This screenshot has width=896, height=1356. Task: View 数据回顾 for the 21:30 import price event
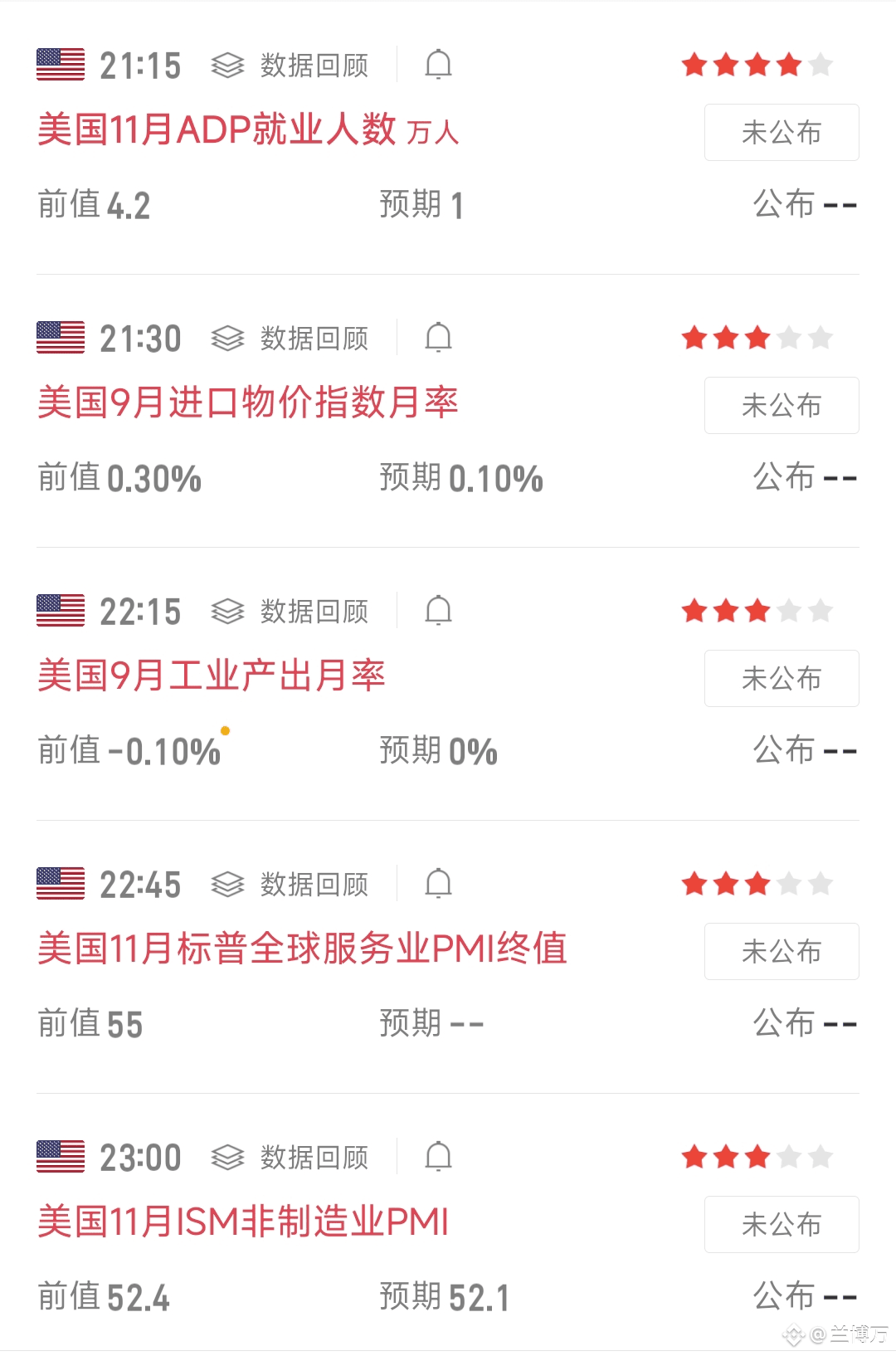pos(290,339)
